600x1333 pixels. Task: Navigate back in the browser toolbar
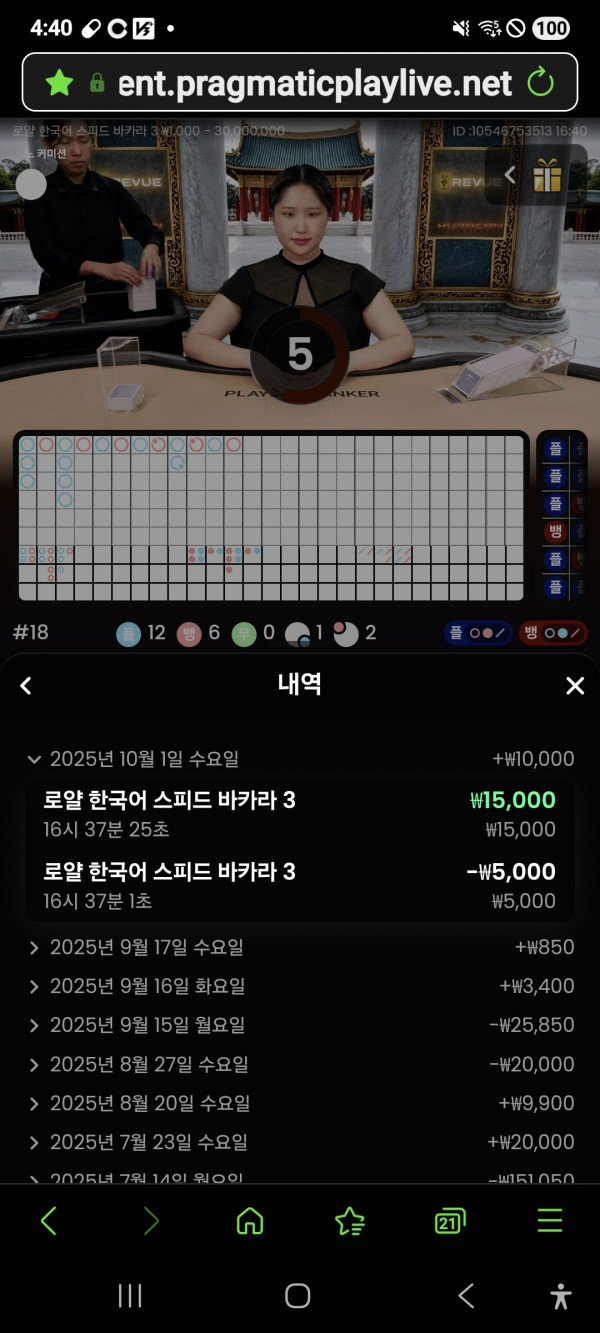(x=49, y=1221)
